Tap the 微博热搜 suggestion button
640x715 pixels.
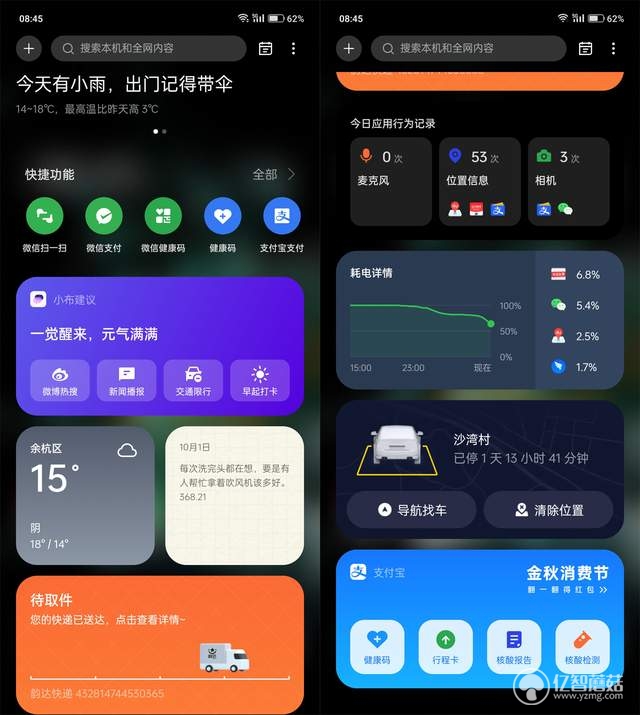click(x=60, y=380)
